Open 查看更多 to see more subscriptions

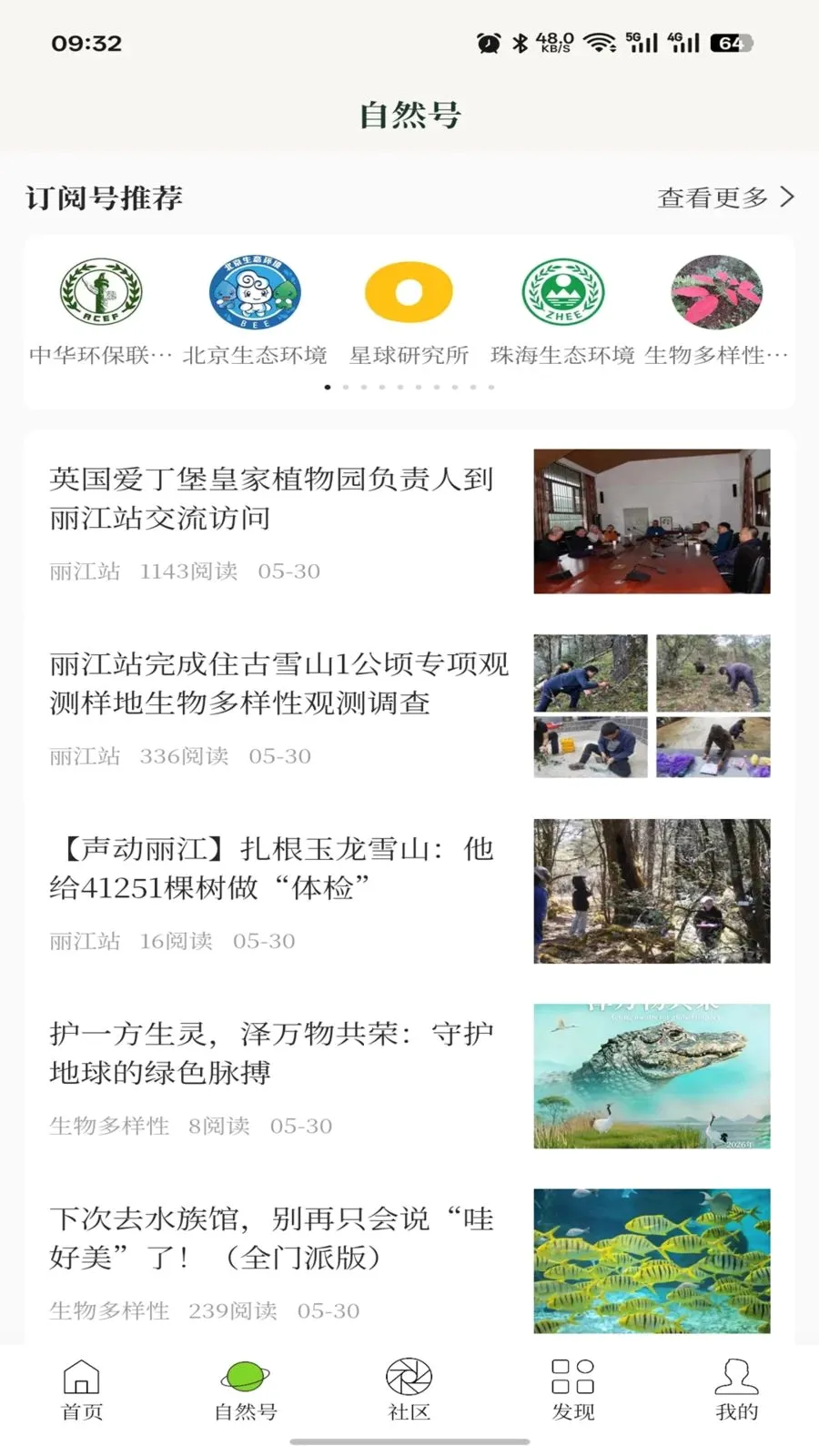click(x=725, y=197)
